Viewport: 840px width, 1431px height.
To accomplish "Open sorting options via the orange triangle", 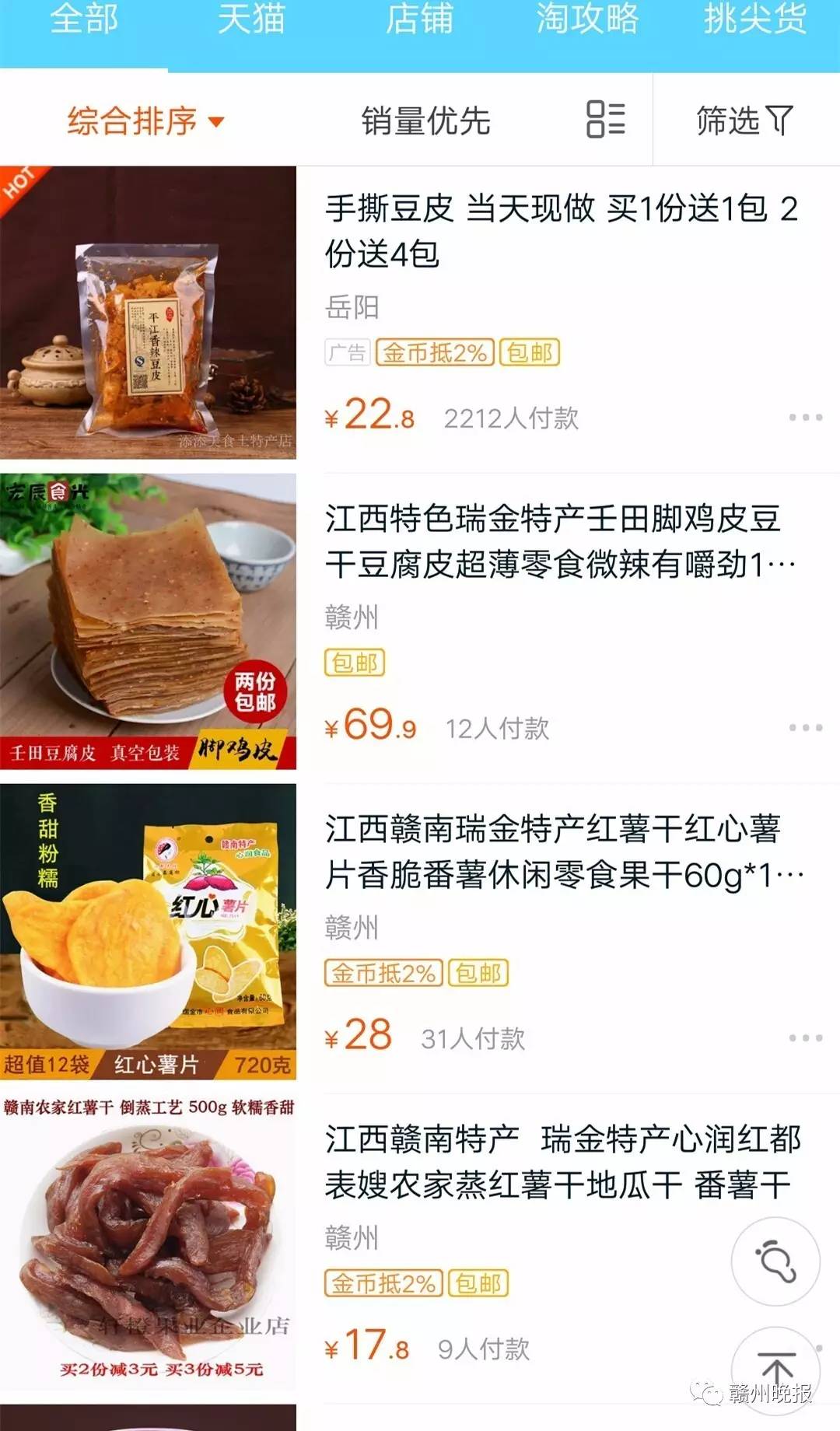I will tap(217, 123).
